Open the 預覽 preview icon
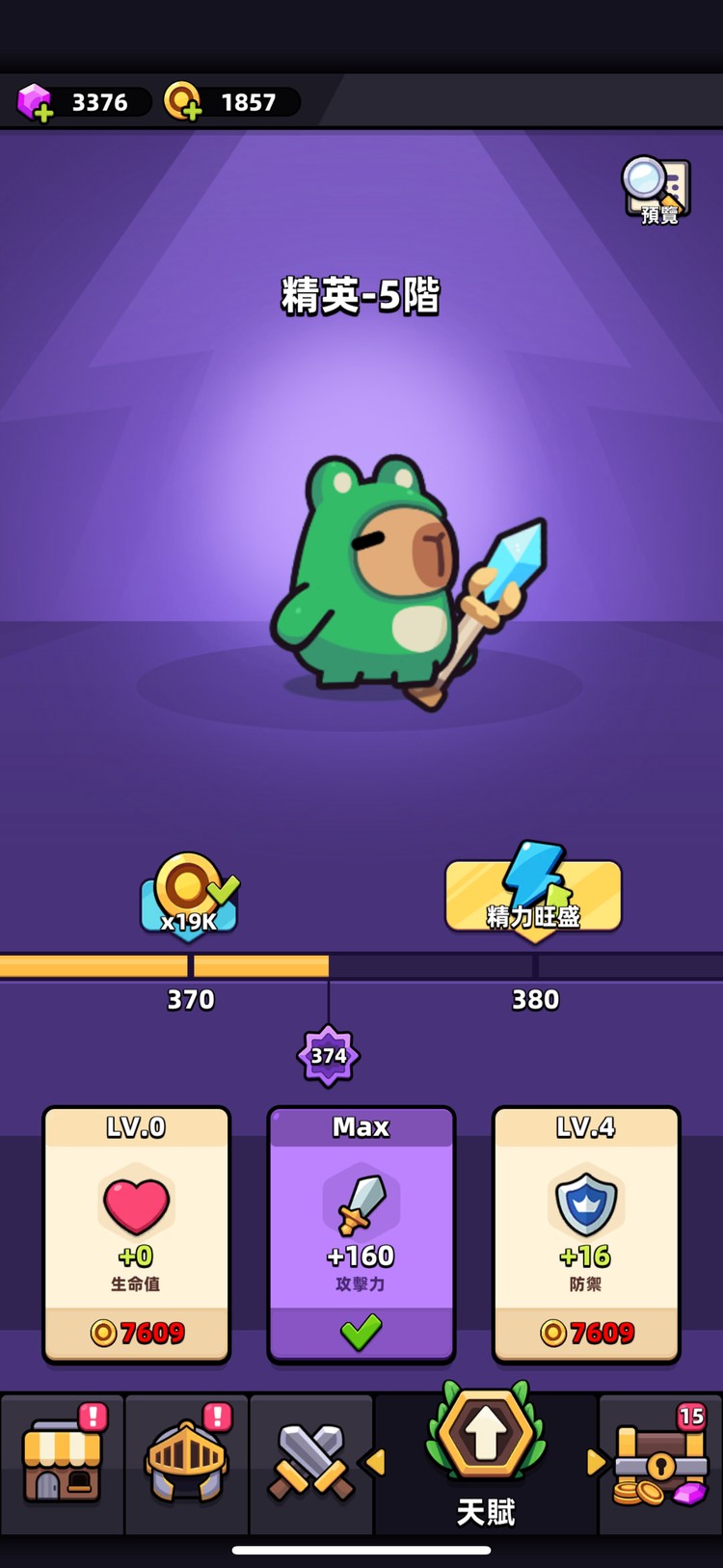Image resolution: width=723 pixels, height=1568 pixels. (656, 191)
